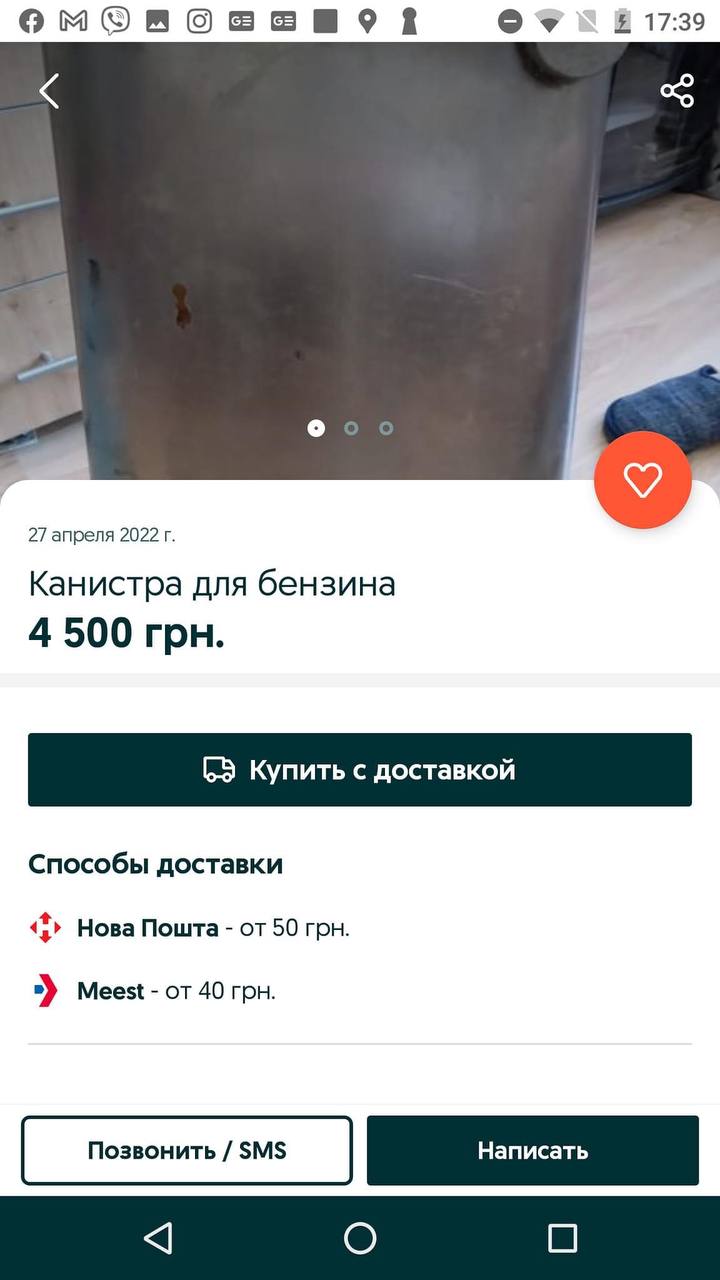Call or SMS the seller
The height and width of the screenshot is (1280, 720).
(x=187, y=1150)
